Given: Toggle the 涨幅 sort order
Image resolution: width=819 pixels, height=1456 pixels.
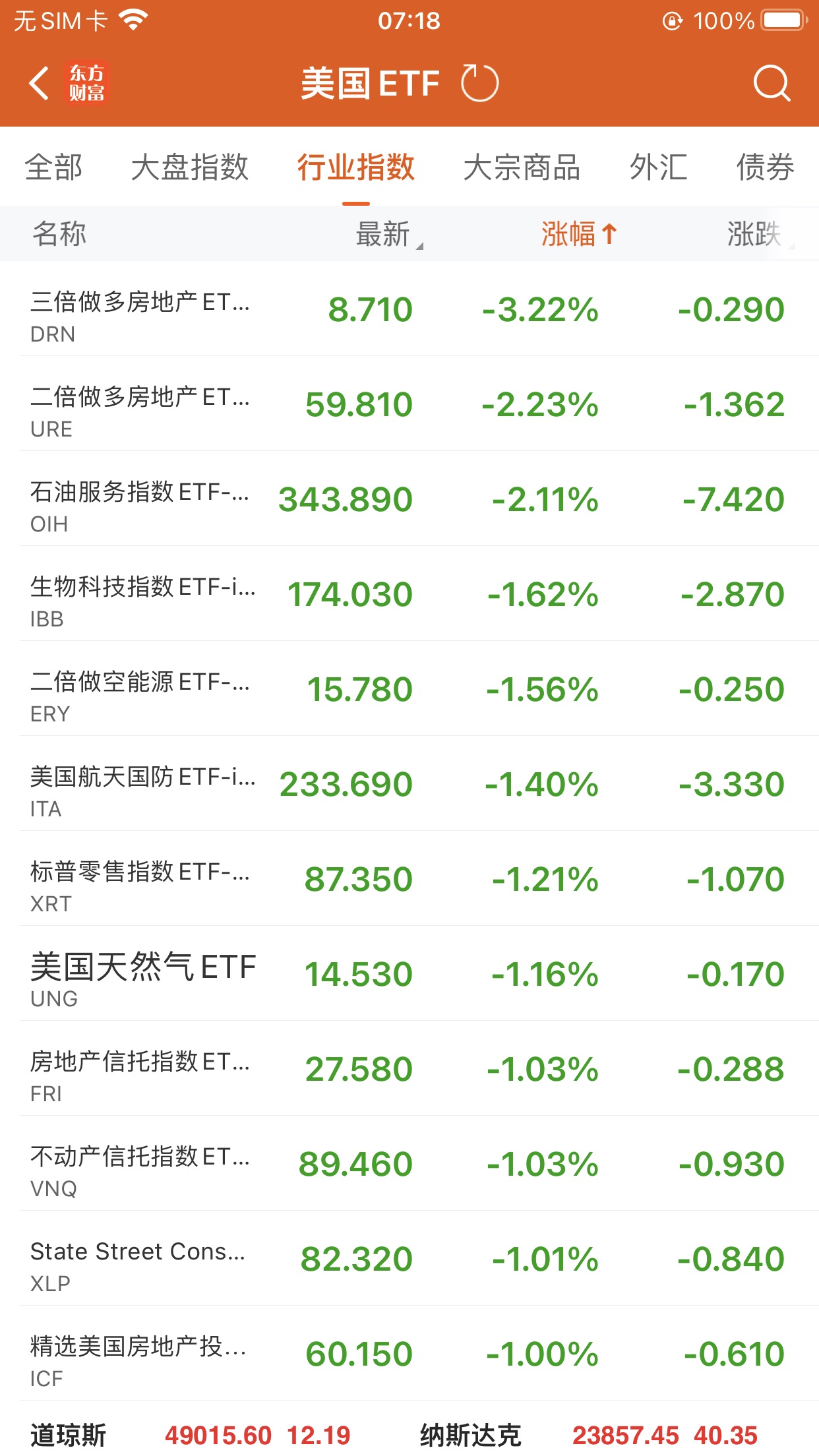Looking at the screenshot, I should click(x=578, y=234).
